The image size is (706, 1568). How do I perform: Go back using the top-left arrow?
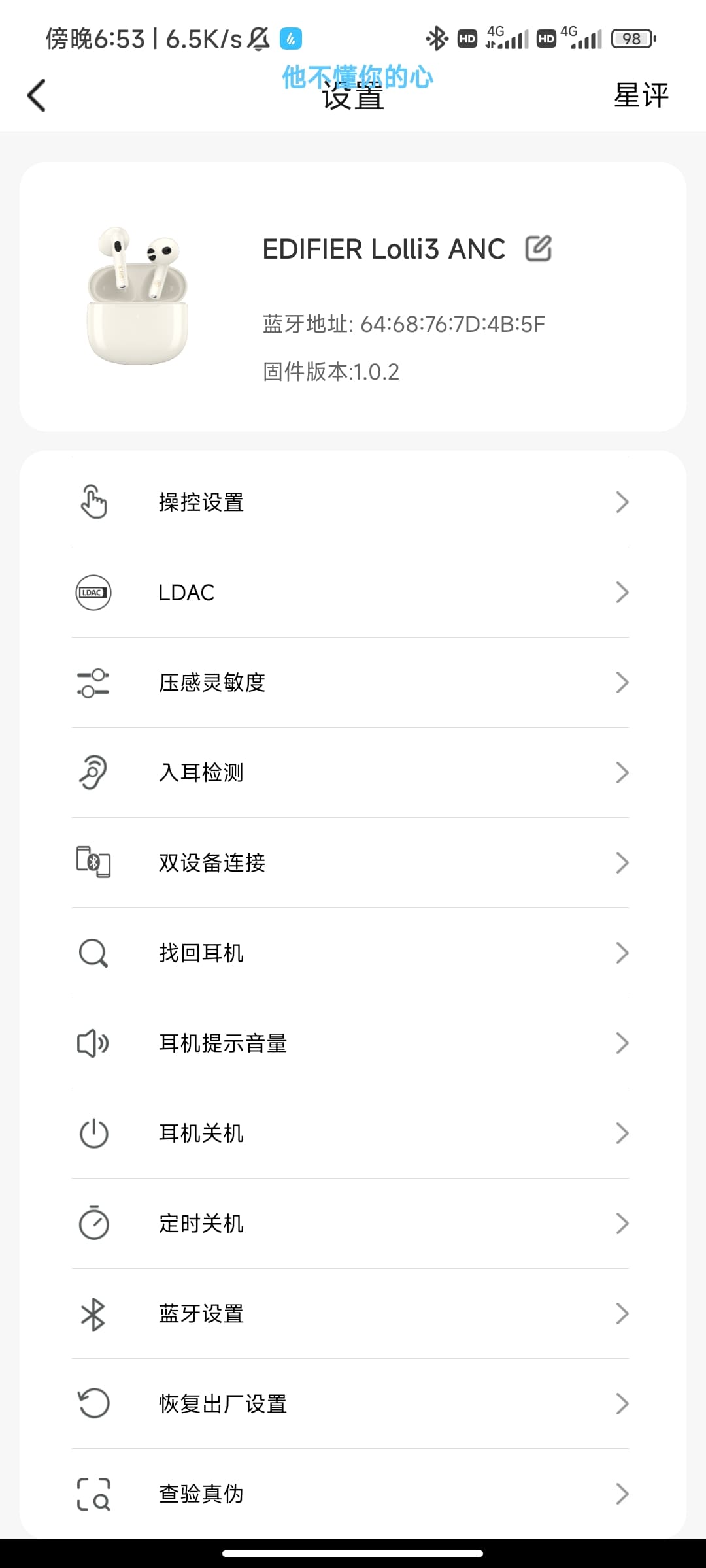37,95
